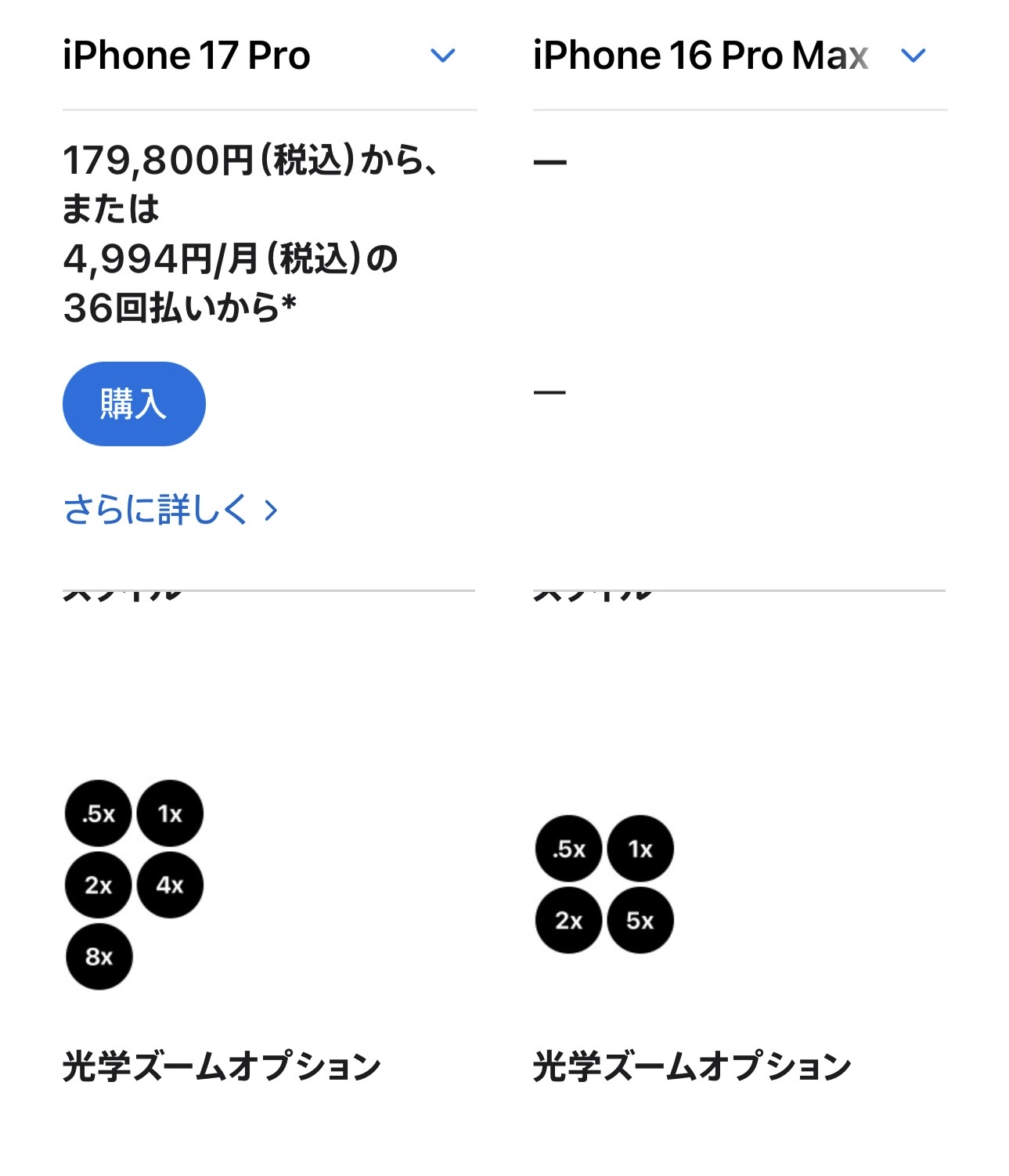Open the iPhone 17 Pro model dropdown

coord(442,56)
